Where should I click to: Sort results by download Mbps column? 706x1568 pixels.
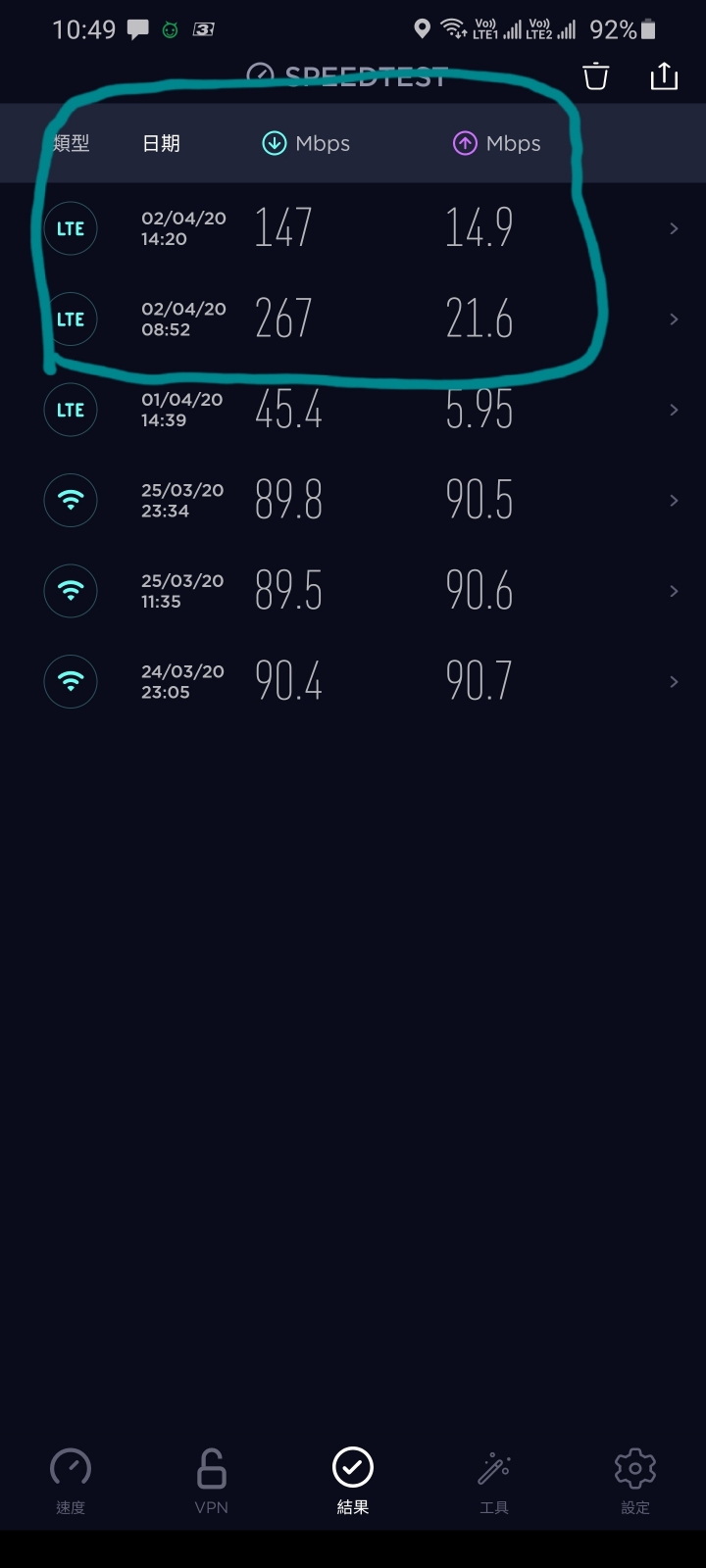(306, 143)
